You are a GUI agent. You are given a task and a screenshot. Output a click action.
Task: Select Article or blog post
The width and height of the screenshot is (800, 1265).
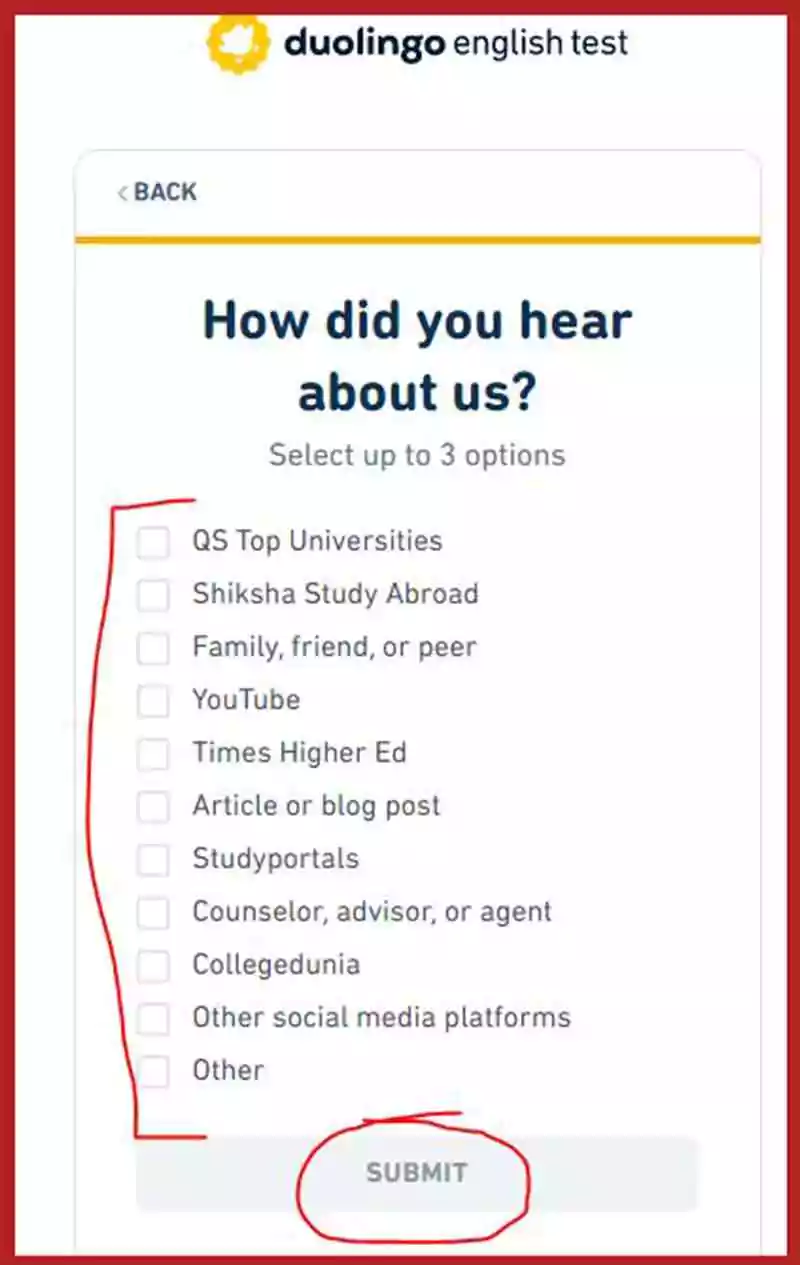click(x=154, y=807)
